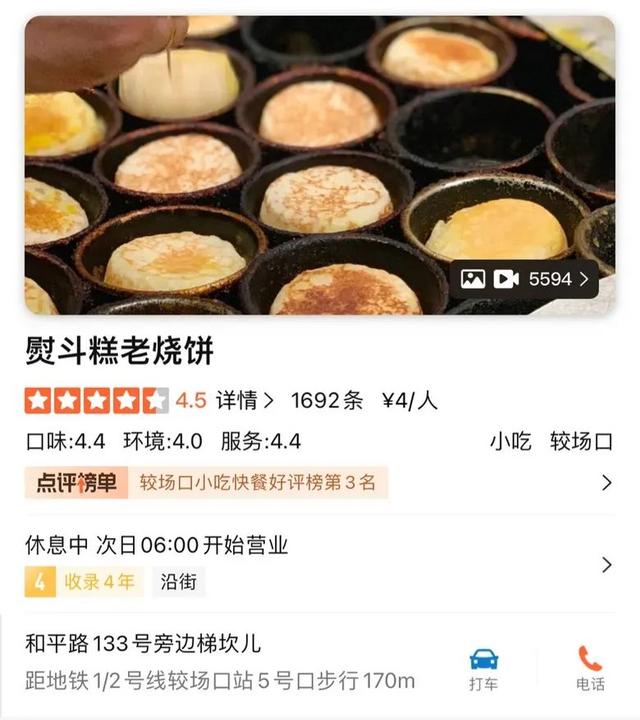Open the shop cover photo

pos(300,150)
